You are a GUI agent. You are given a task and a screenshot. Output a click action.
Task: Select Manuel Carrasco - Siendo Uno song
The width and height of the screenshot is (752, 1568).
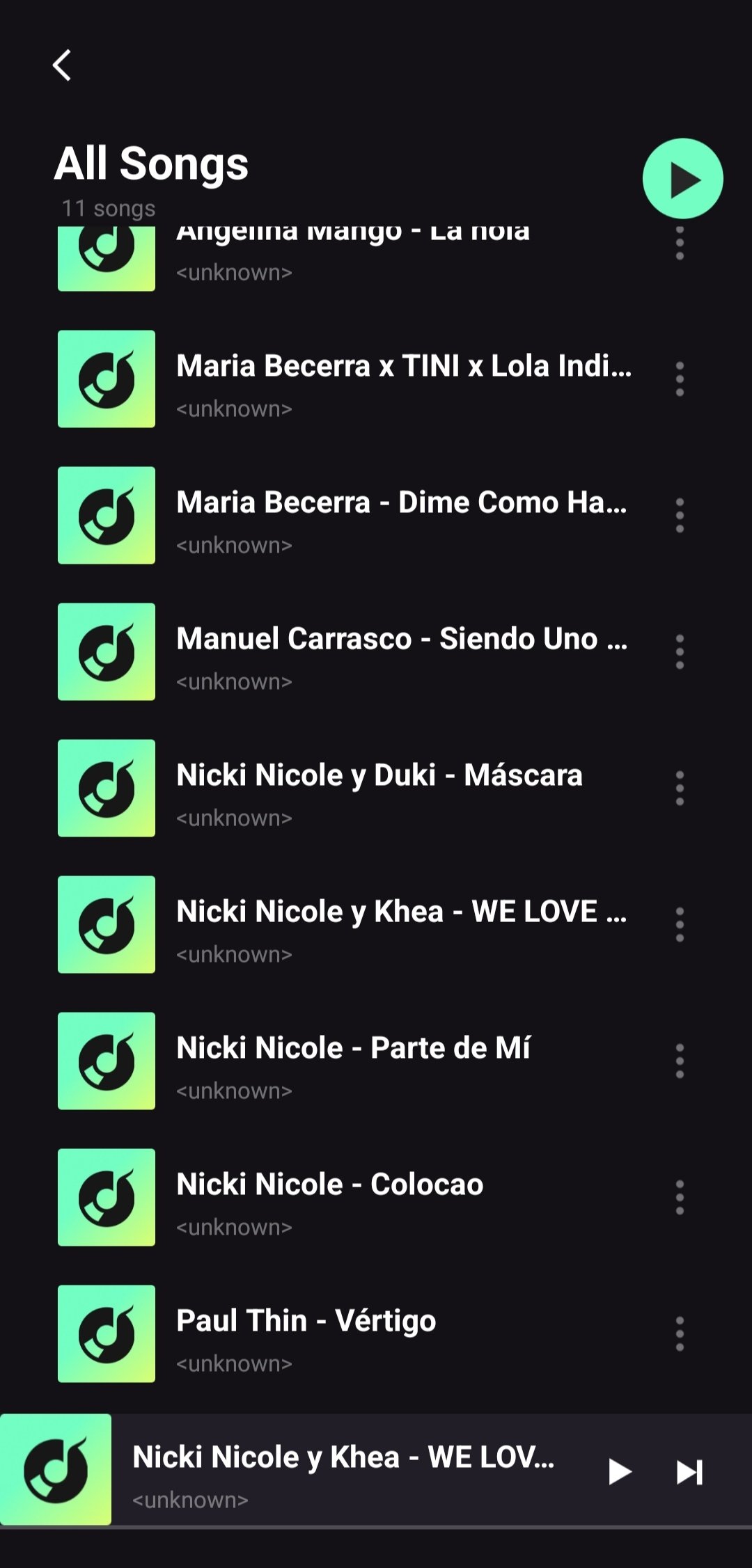click(x=400, y=652)
